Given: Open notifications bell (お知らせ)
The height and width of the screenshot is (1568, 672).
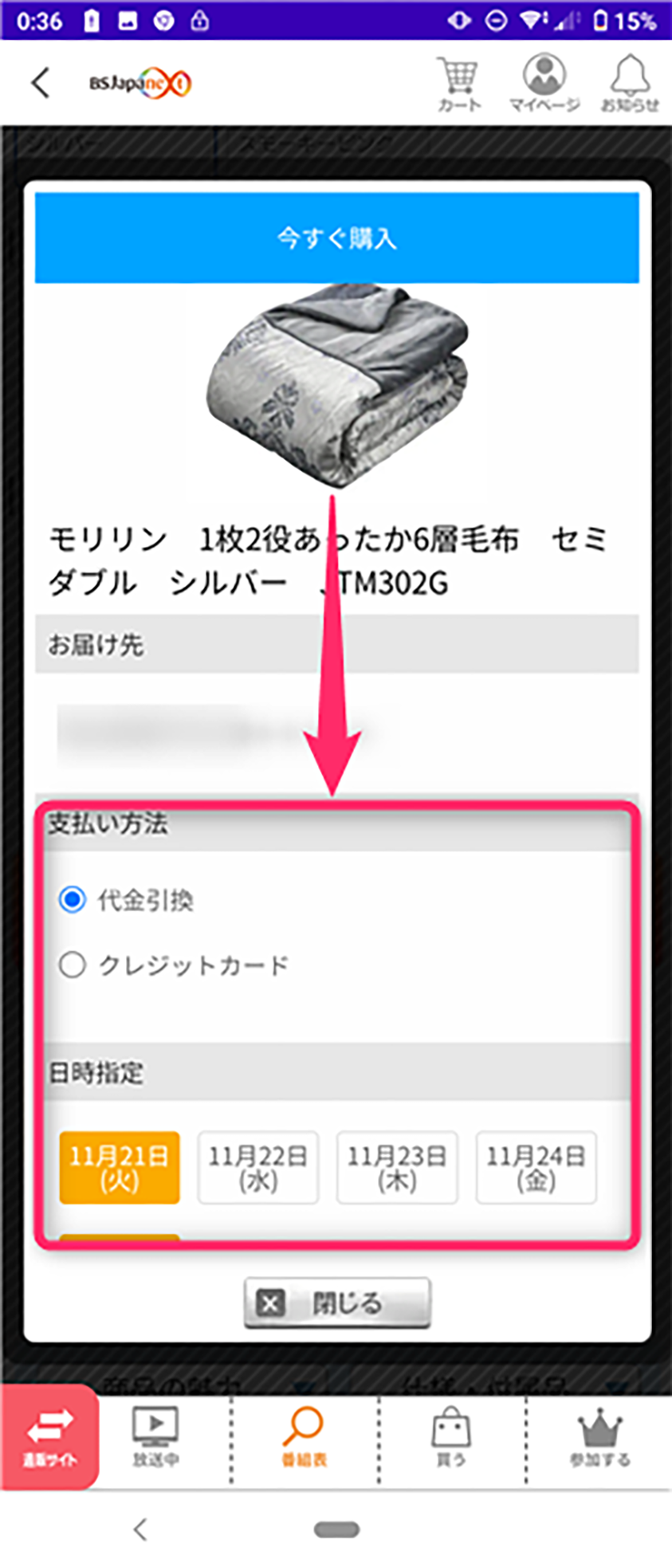Looking at the screenshot, I should [630, 83].
